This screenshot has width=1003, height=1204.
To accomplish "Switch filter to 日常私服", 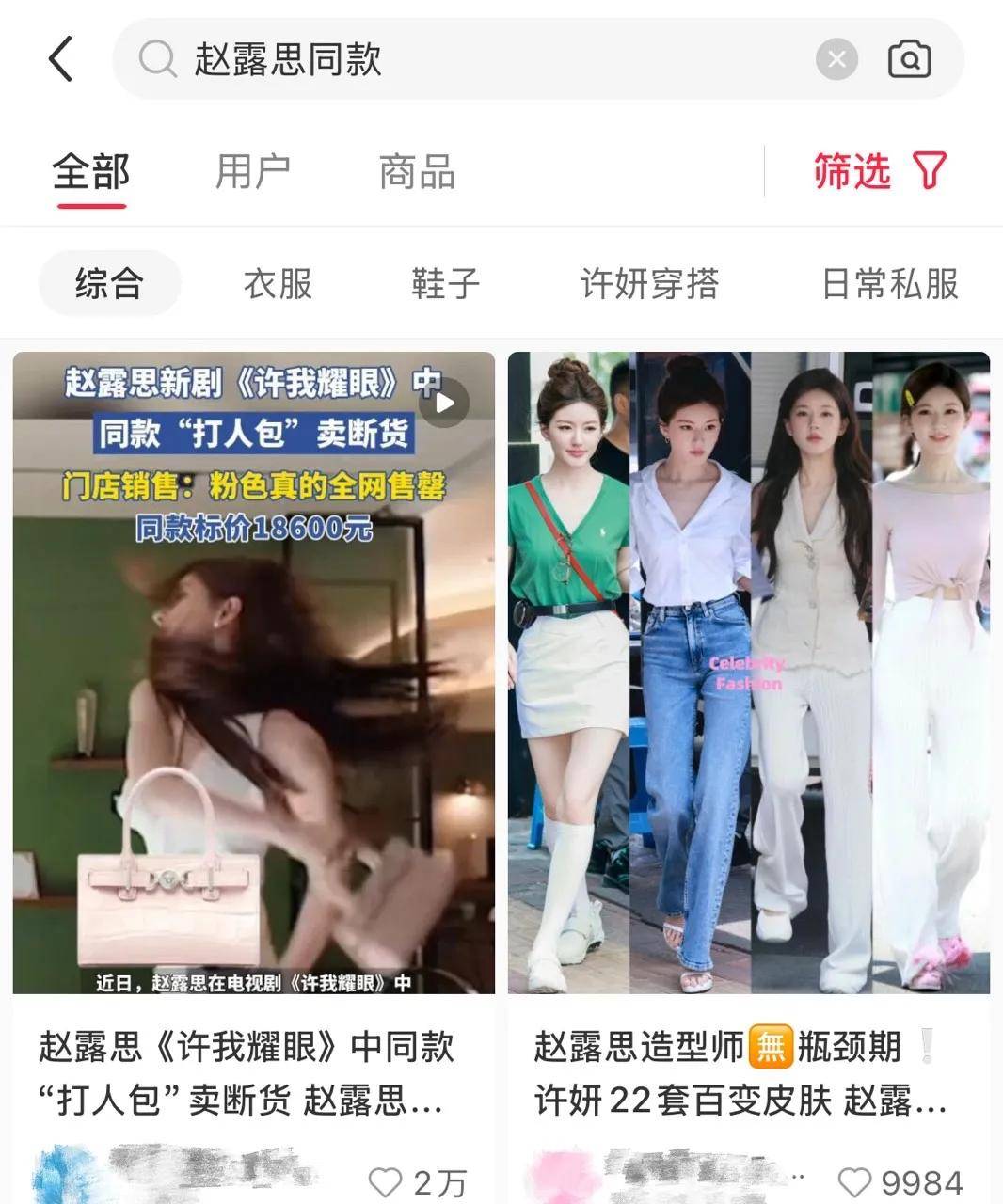I will [891, 284].
